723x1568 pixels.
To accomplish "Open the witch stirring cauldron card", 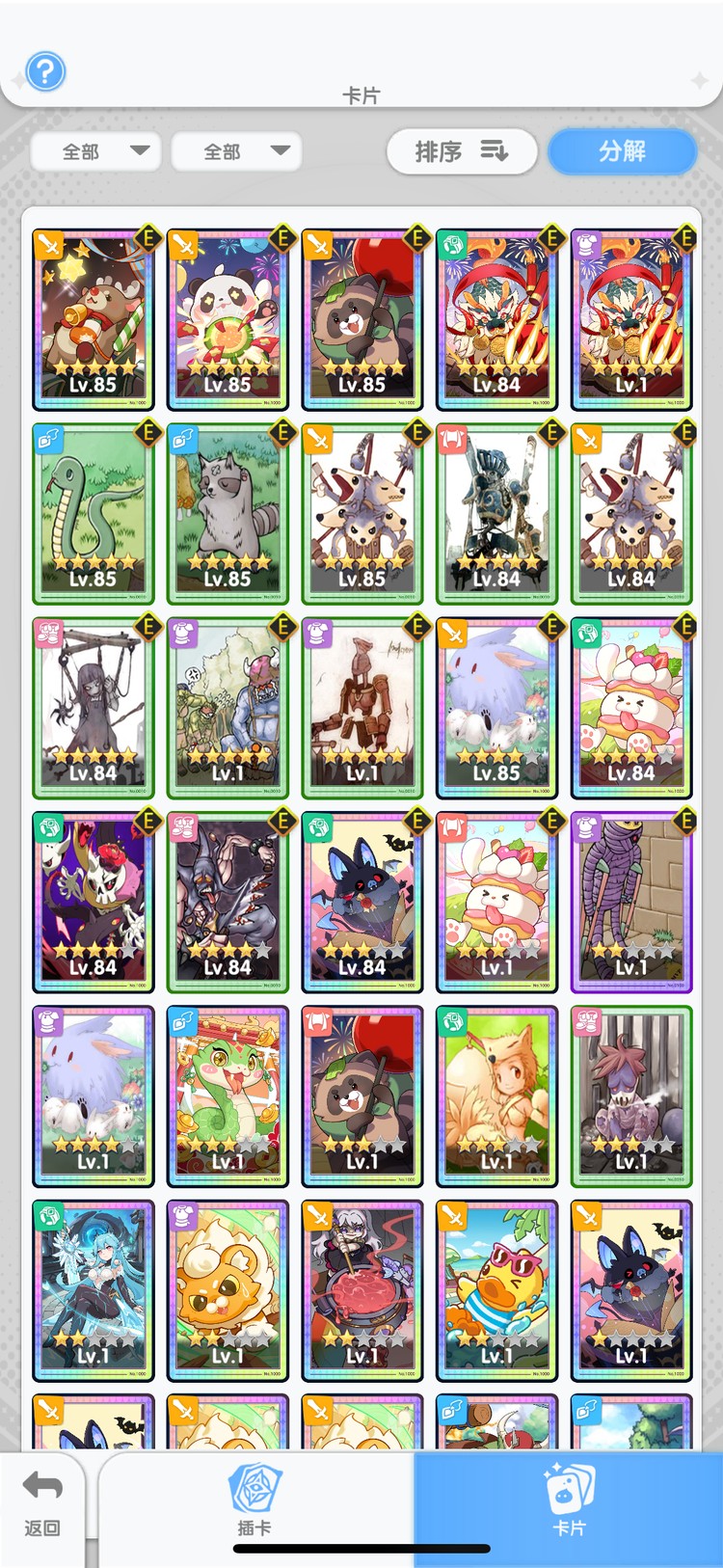I will click(361, 1291).
